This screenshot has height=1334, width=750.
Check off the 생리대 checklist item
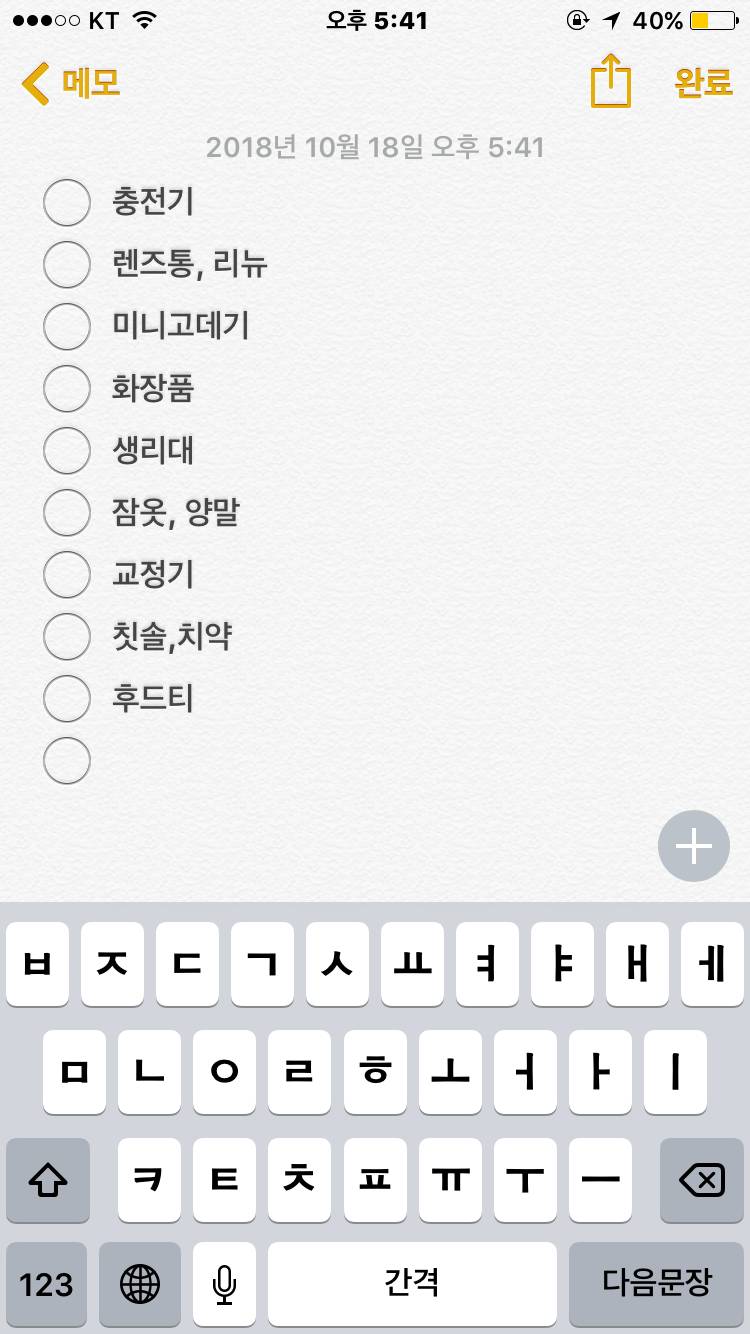66,450
